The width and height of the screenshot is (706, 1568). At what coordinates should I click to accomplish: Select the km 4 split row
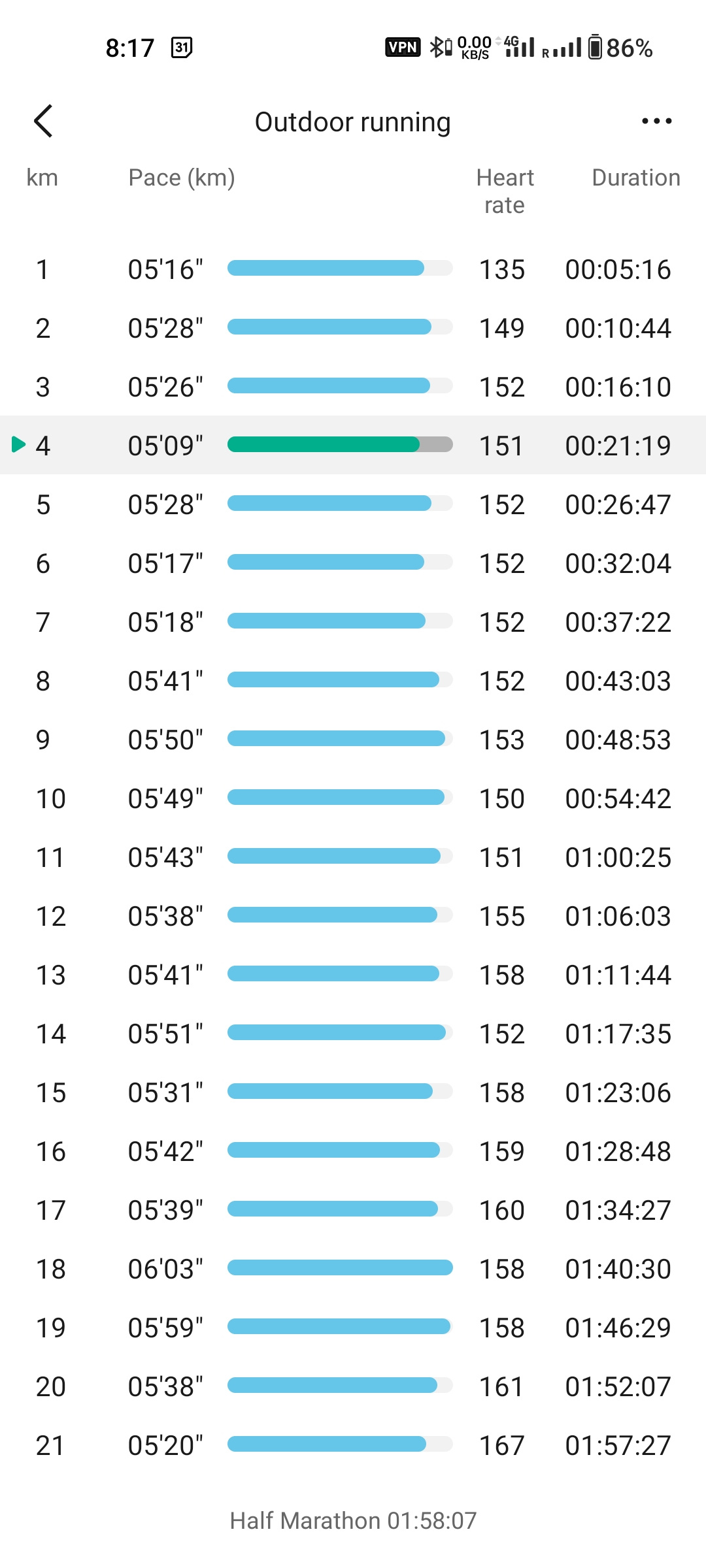(353, 446)
